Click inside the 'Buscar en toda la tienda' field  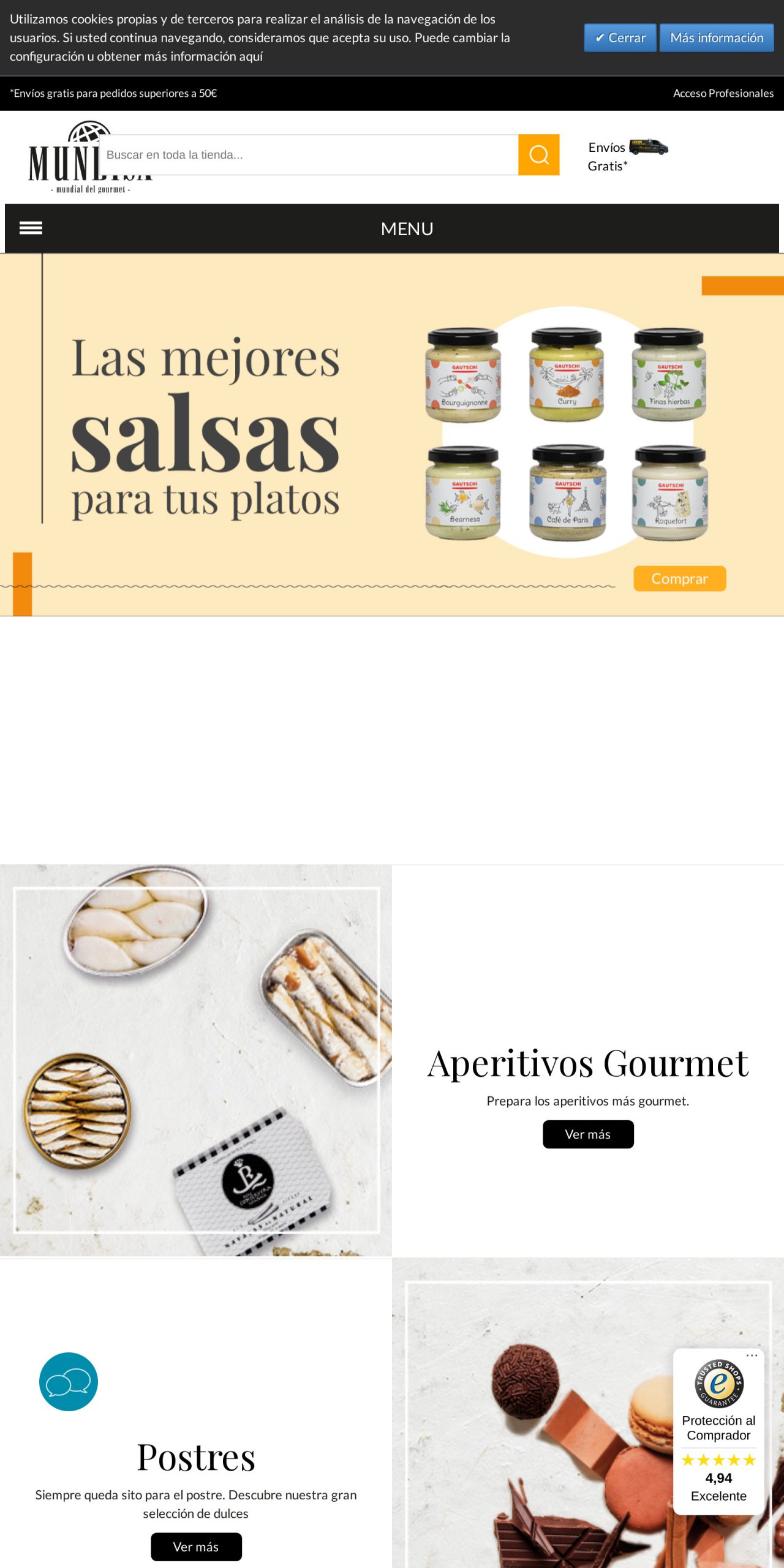pyautogui.click(x=306, y=154)
